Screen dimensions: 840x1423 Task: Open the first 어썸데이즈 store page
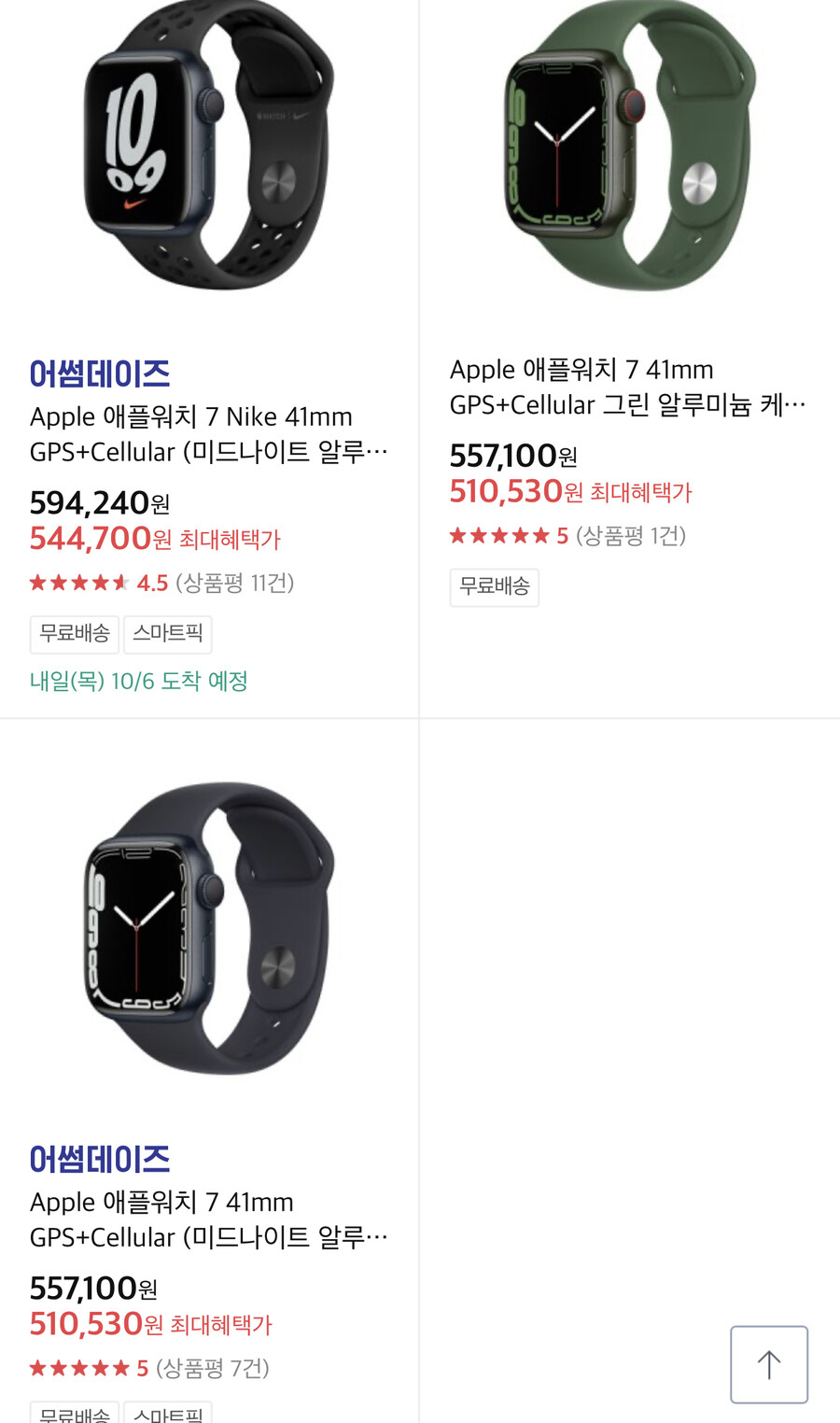(100, 372)
